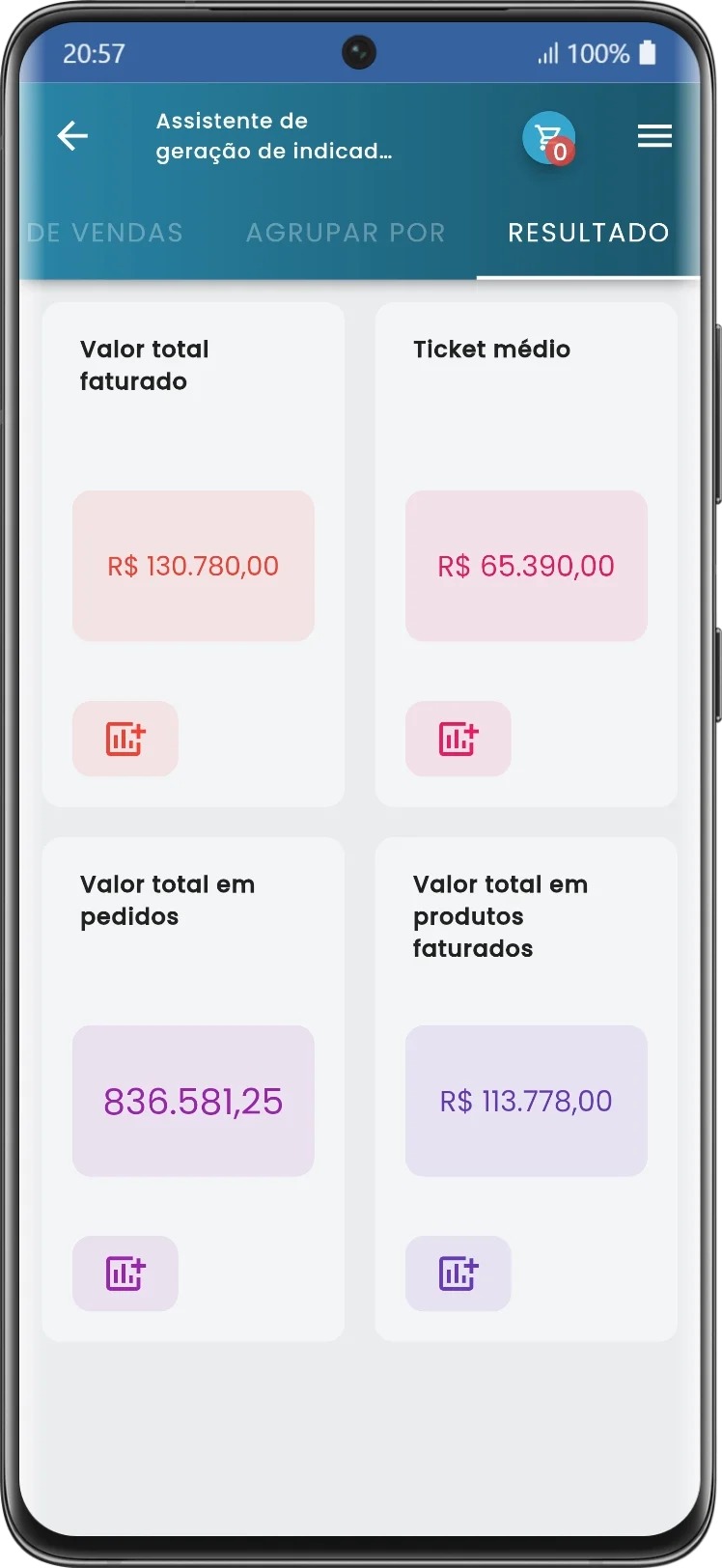Tap the add-chart icon under Valor total em produtos faturados
The height and width of the screenshot is (1568, 722).
pyautogui.click(x=458, y=1274)
